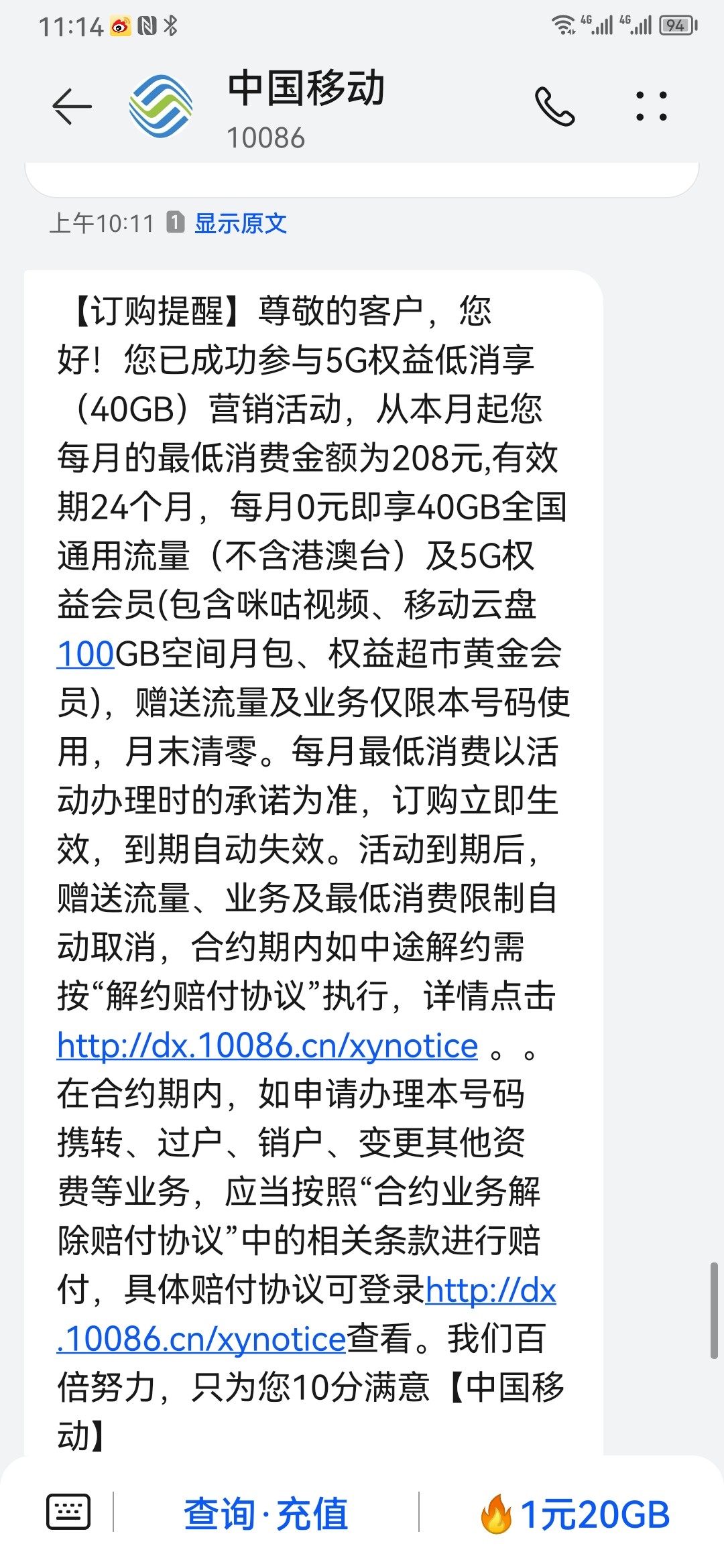Tap 显示原文 to show original text
Screen dimensions: 724x1568
click(240, 223)
